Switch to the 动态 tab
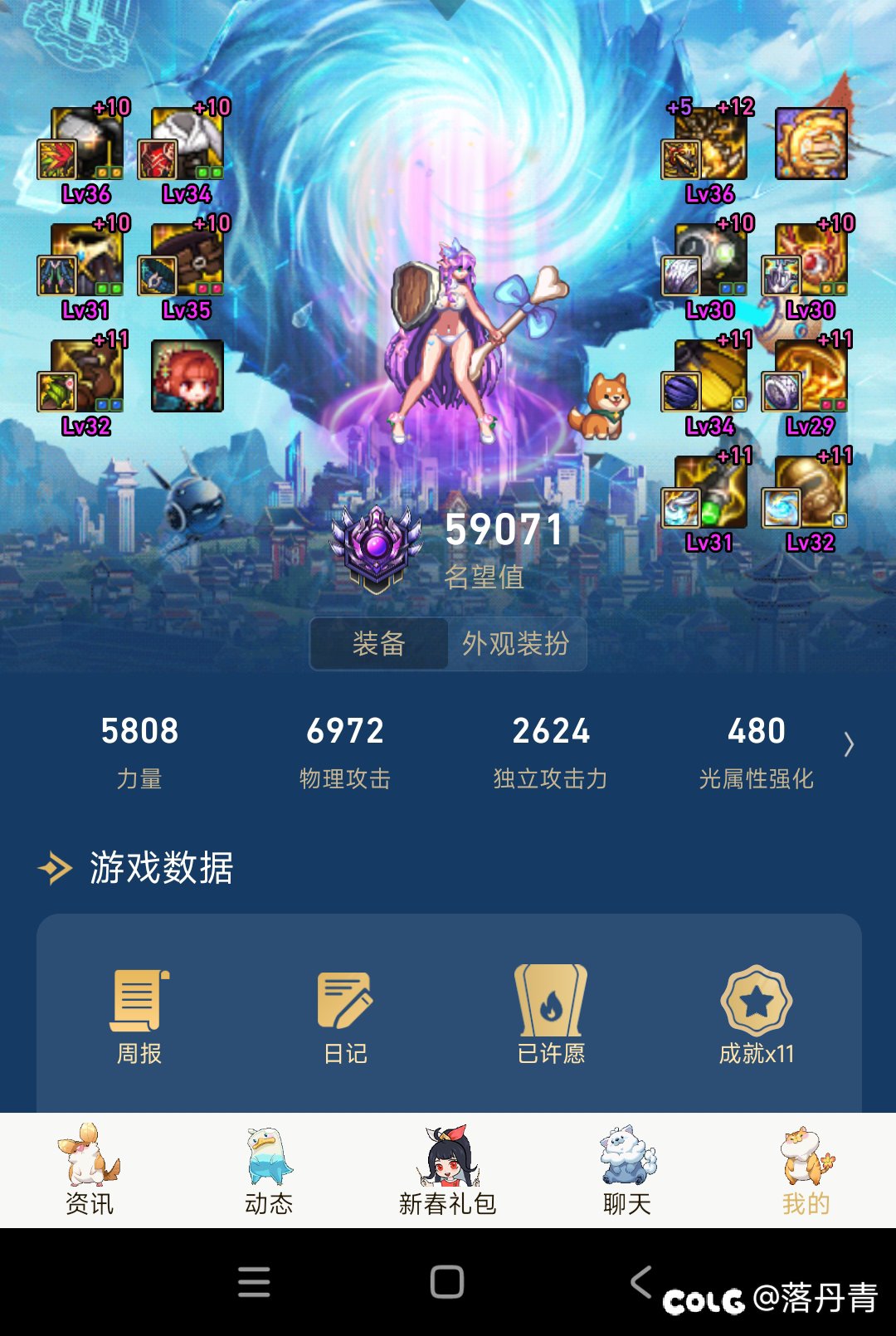Screen dimensions: 896x1336 (x=269, y=1170)
